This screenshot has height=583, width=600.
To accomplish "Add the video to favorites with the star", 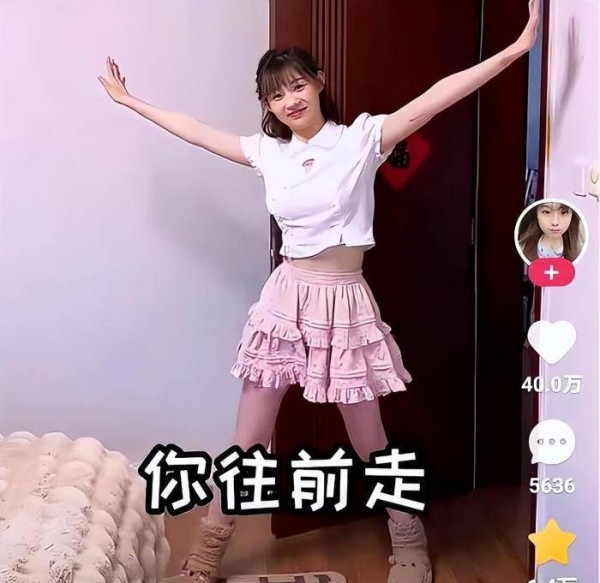I will point(552,542).
